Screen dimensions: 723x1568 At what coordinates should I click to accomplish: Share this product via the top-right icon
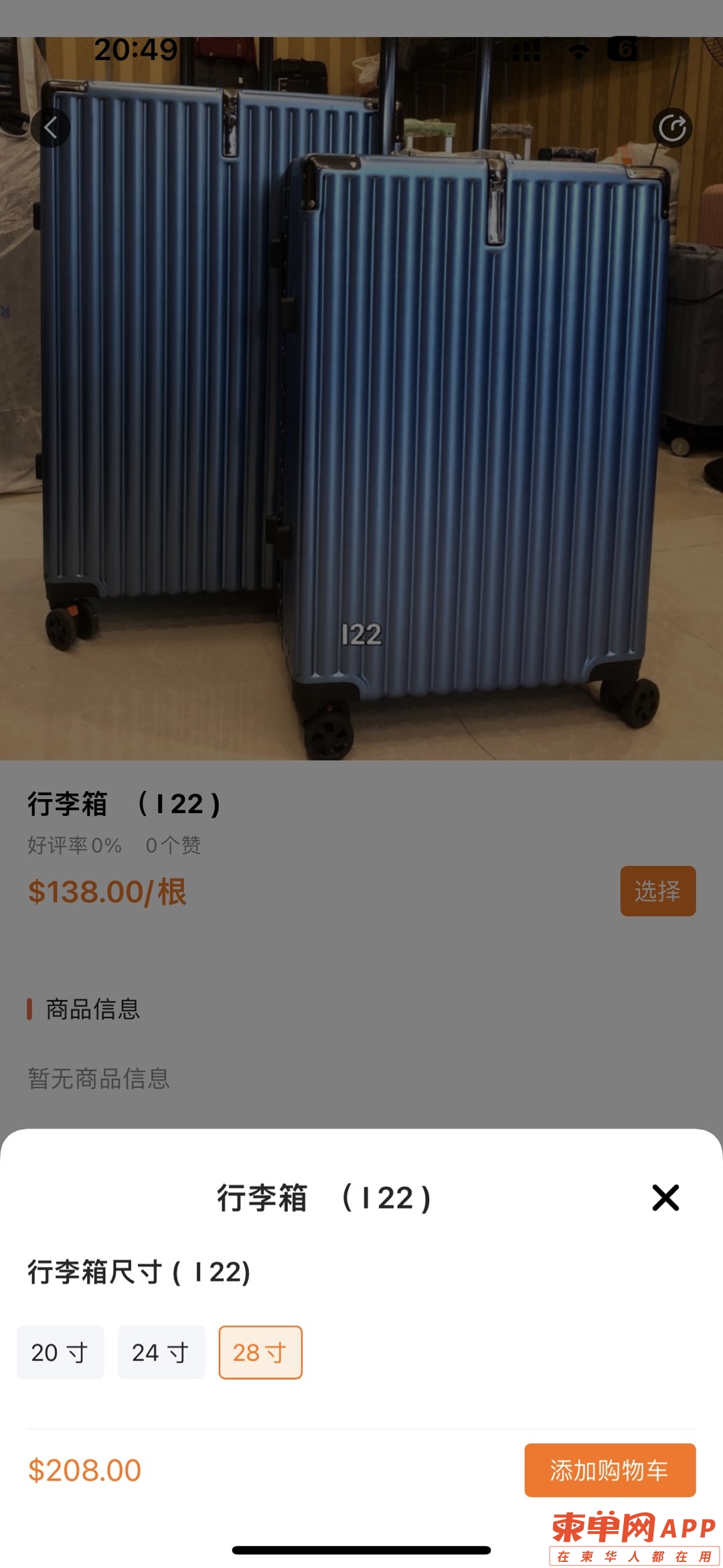pos(672,127)
